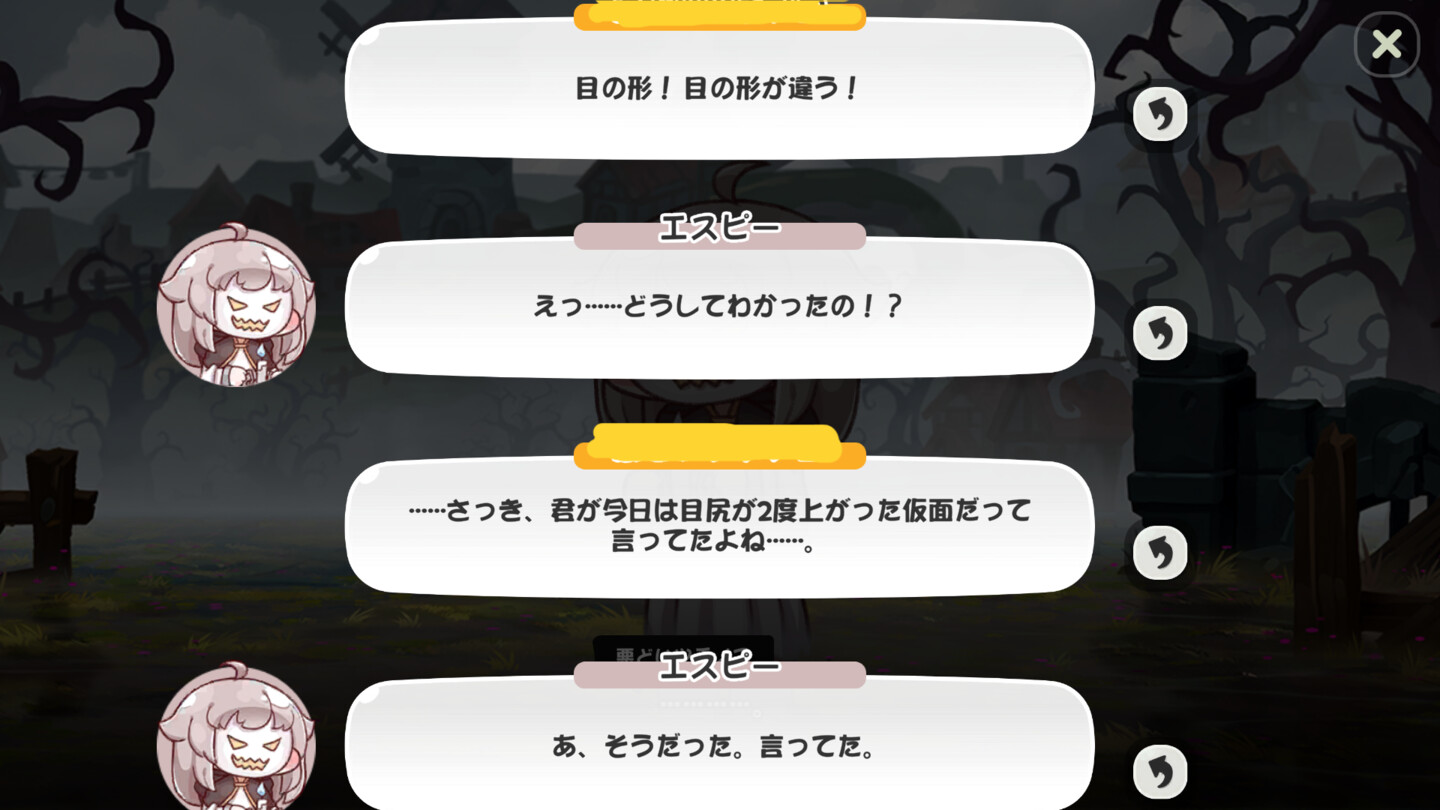1440x810 pixels.
Task: Jump back to "あ、そうだった。言ってた。"
Action: [1160, 772]
